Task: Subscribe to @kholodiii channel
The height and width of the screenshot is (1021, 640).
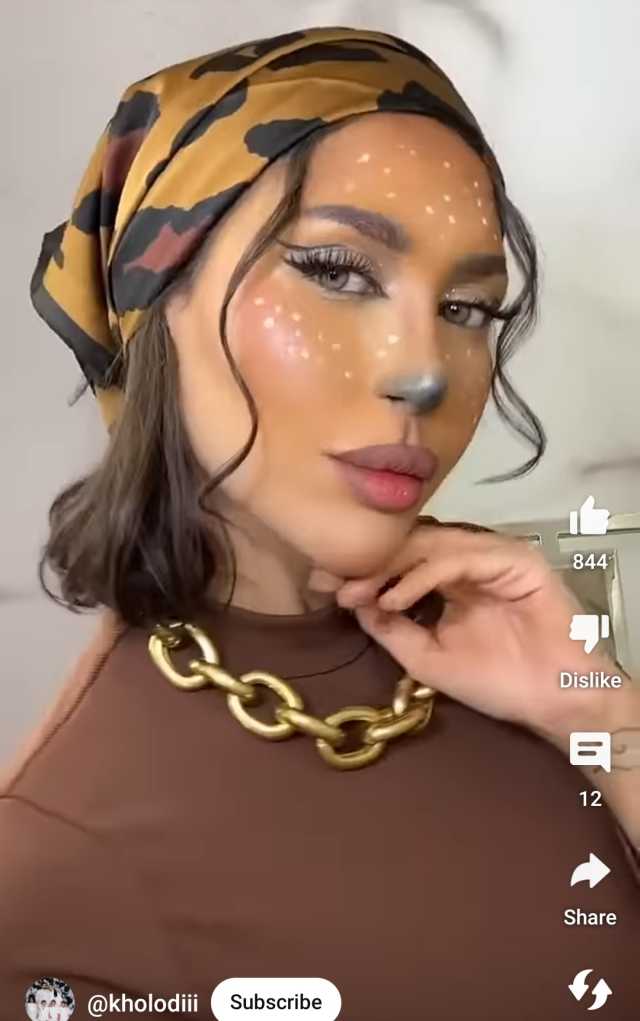Action: tap(276, 1001)
